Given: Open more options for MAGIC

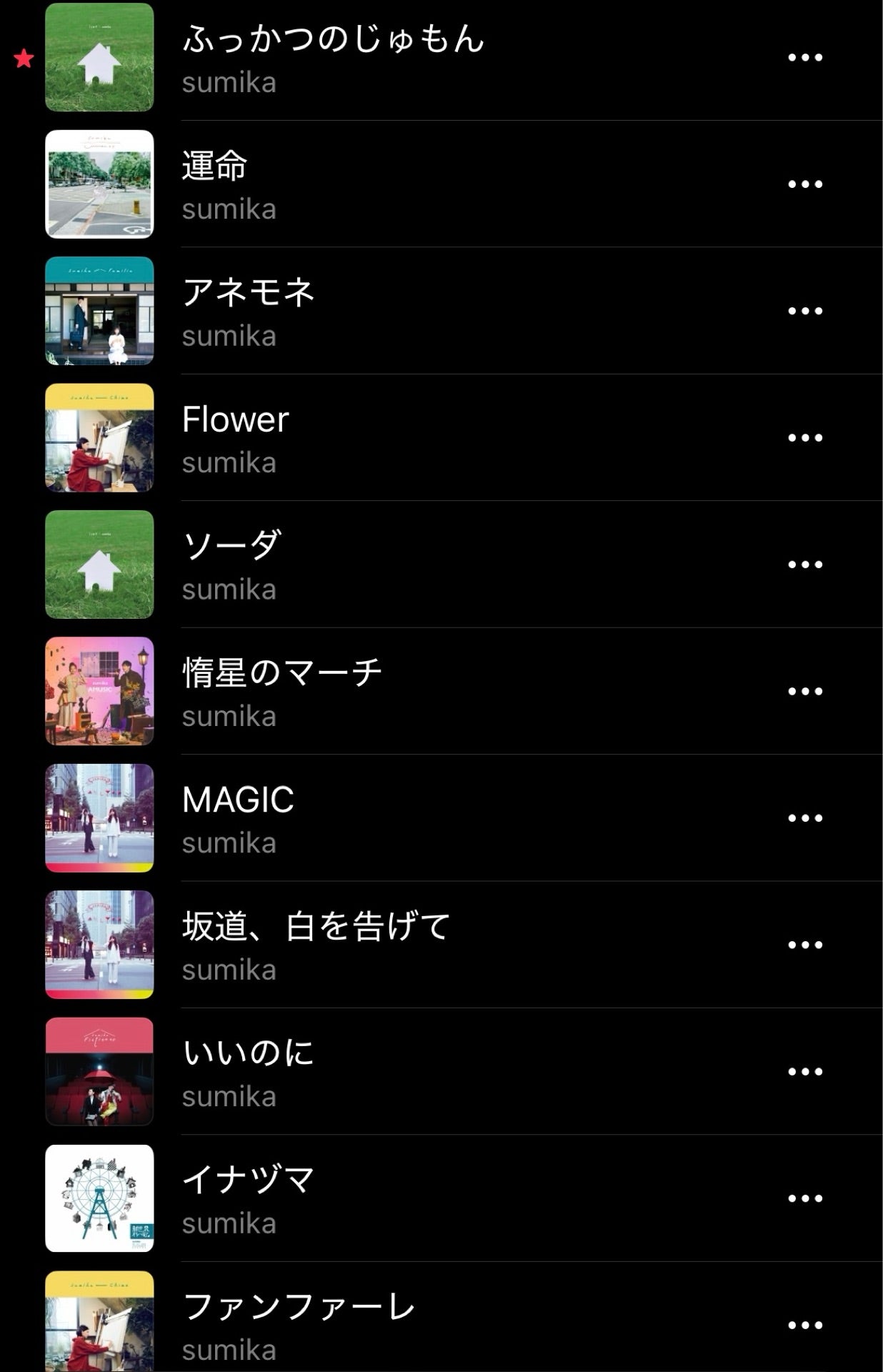Looking at the screenshot, I should [x=806, y=818].
